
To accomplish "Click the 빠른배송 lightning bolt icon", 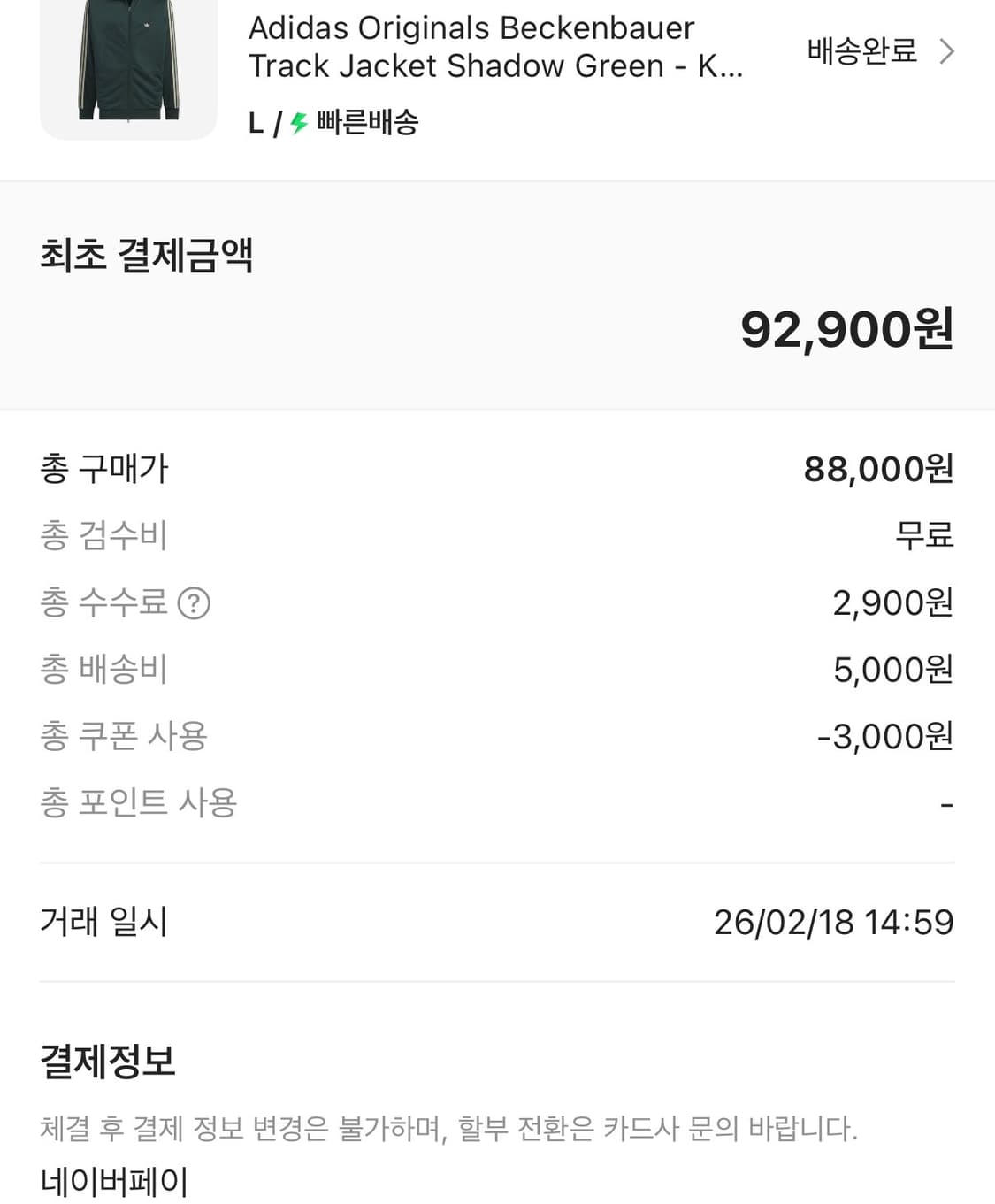I will 296,123.
